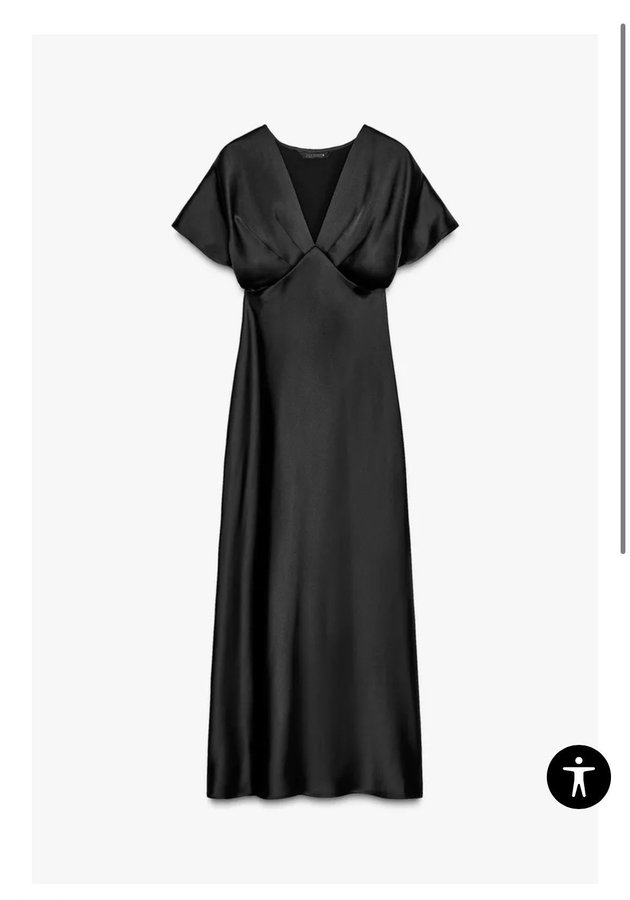Open the black satin dress product image

[x=314, y=460]
